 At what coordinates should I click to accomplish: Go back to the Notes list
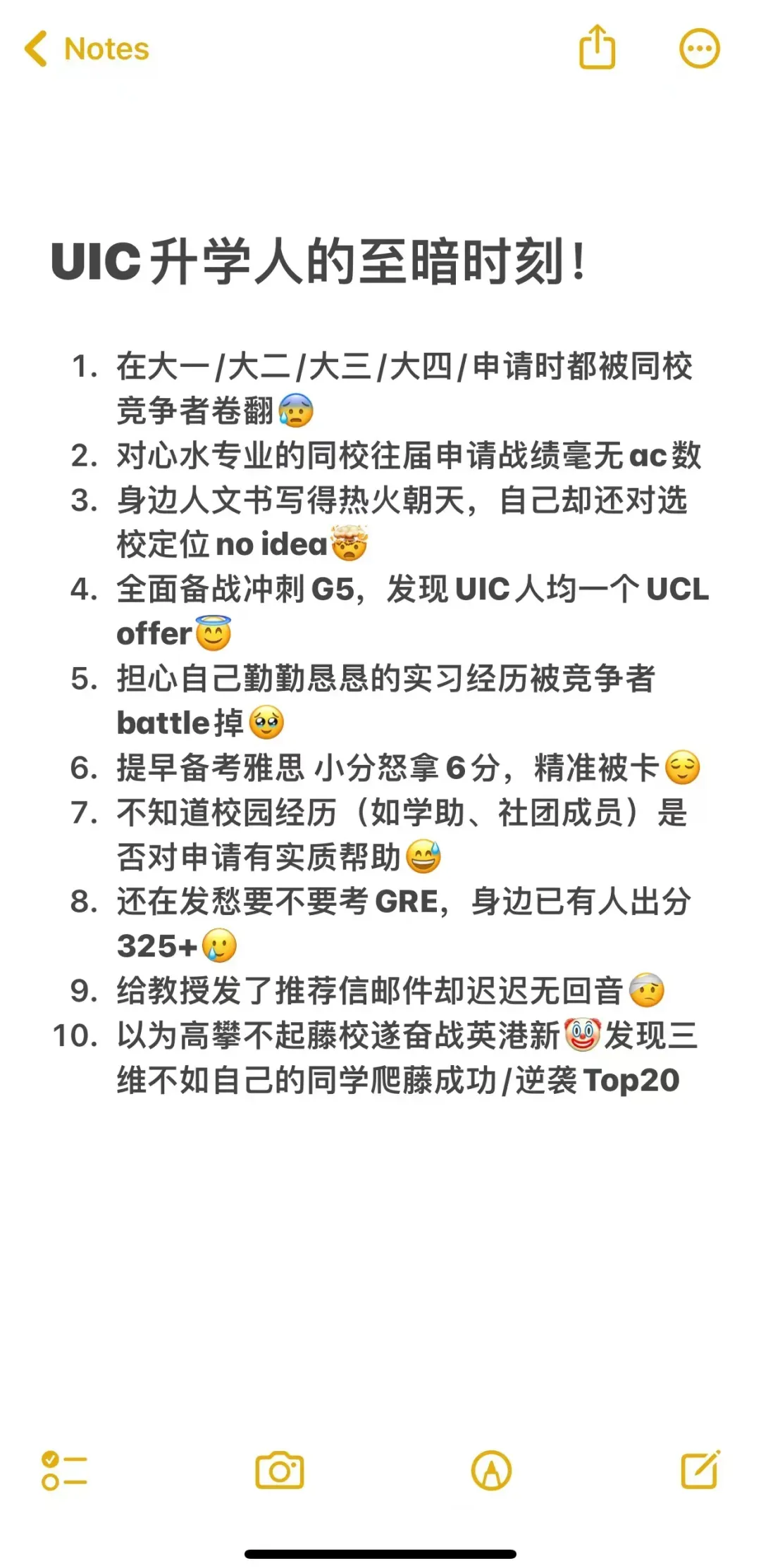pos(86,49)
